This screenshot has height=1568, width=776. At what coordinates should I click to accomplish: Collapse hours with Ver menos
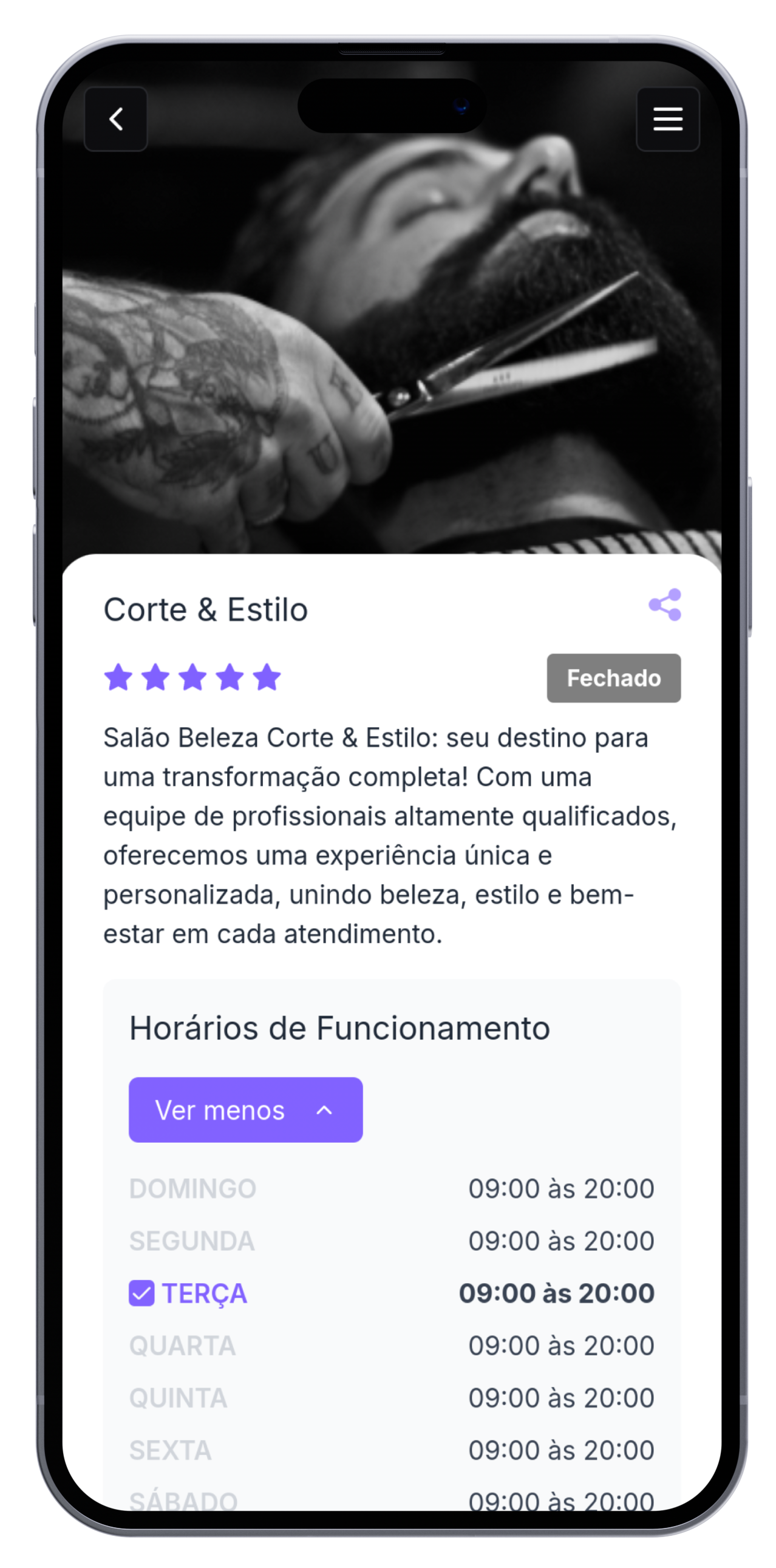coord(246,1110)
